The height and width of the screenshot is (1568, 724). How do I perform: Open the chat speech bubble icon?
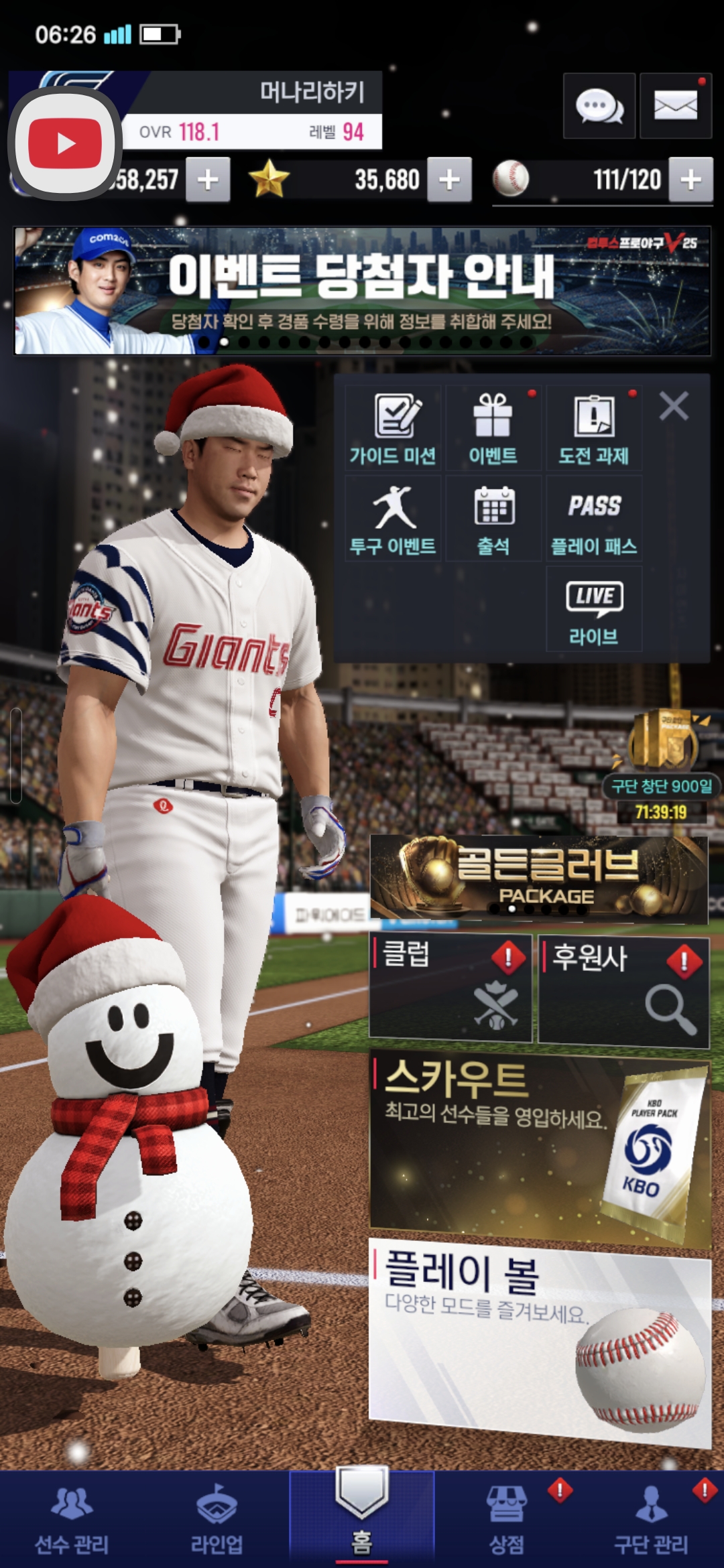coord(599,106)
